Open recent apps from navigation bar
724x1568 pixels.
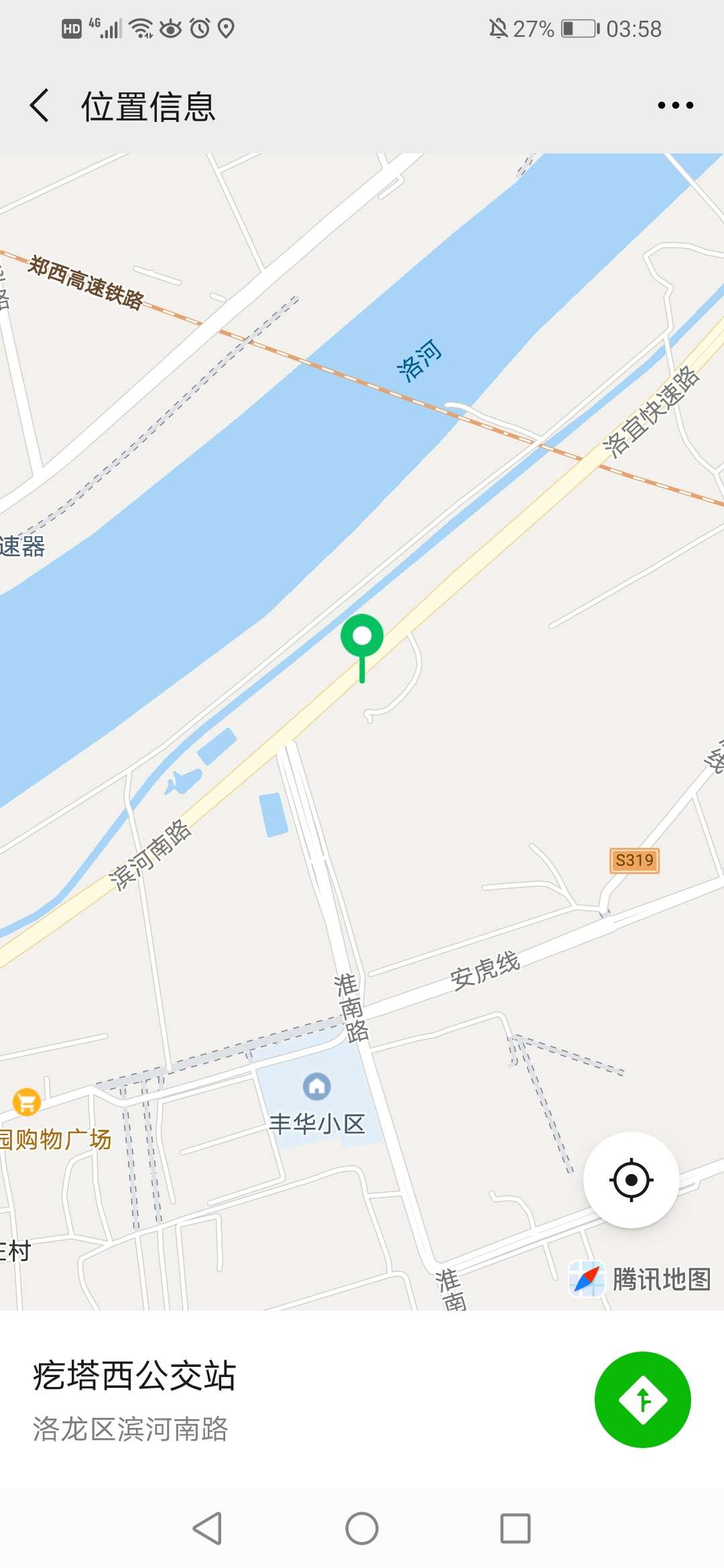click(x=515, y=1528)
